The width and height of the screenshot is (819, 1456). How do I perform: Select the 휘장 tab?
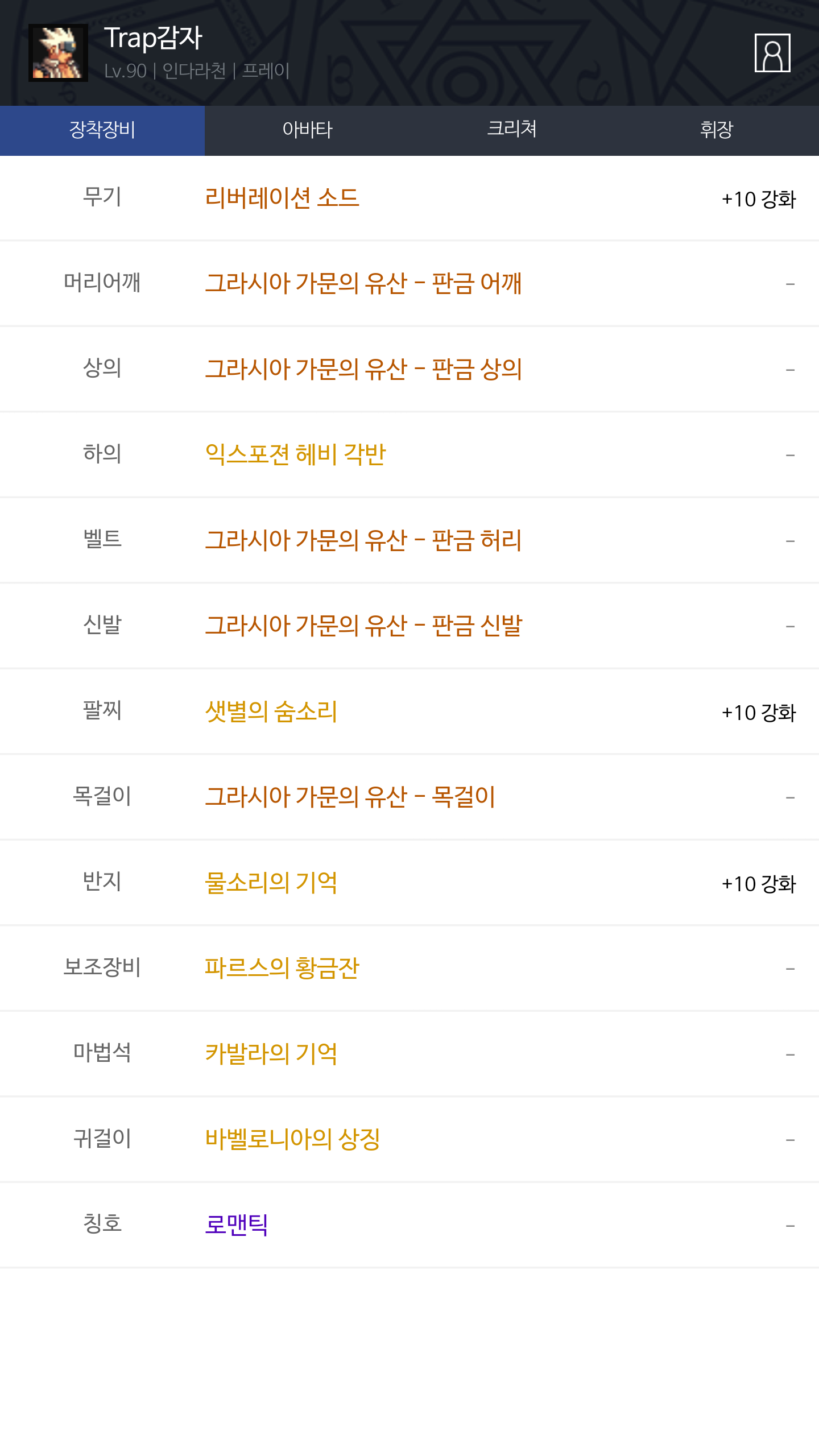(x=717, y=130)
